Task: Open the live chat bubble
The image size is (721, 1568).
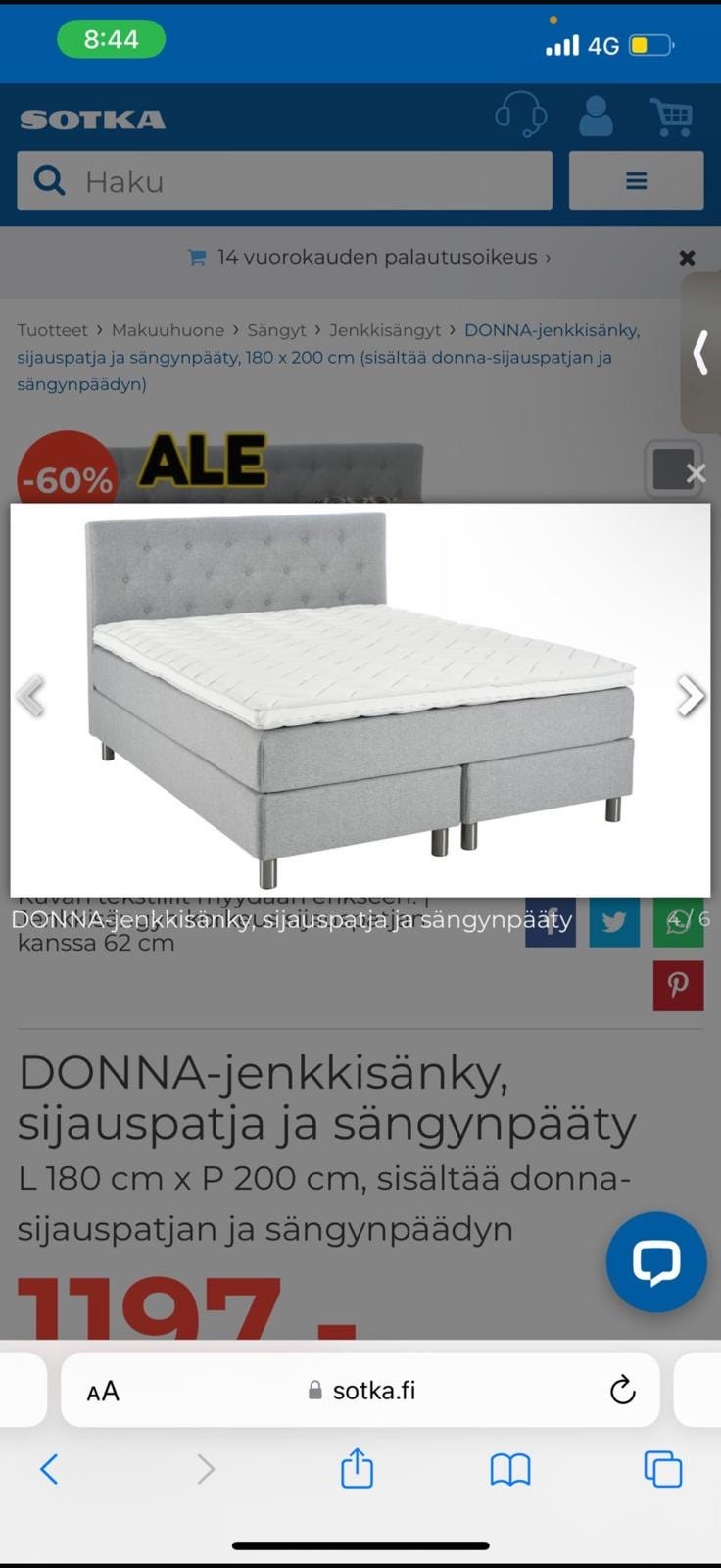Action: [x=655, y=1261]
